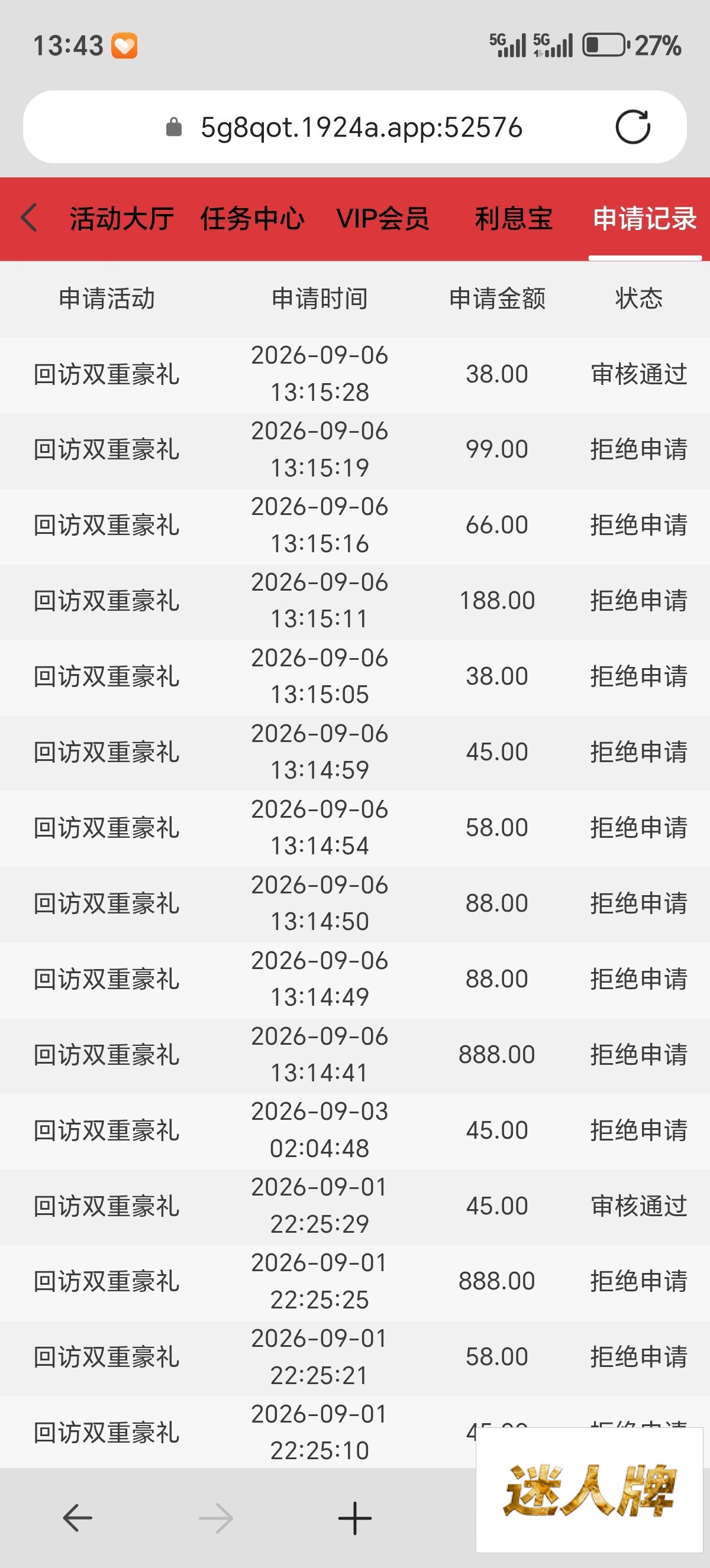The image size is (710, 1568).
Task: Open a new tab with the plus button
Action: coord(354,1518)
